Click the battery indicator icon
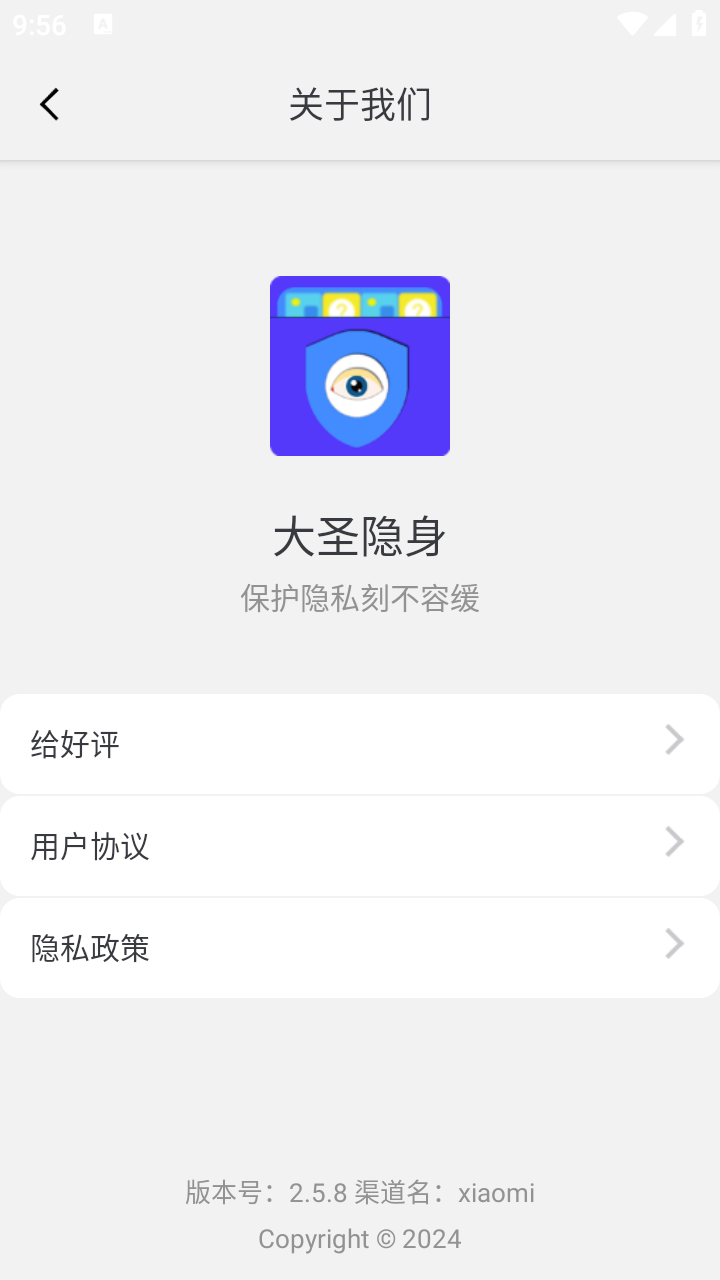This screenshot has height=1280, width=720. [700, 25]
